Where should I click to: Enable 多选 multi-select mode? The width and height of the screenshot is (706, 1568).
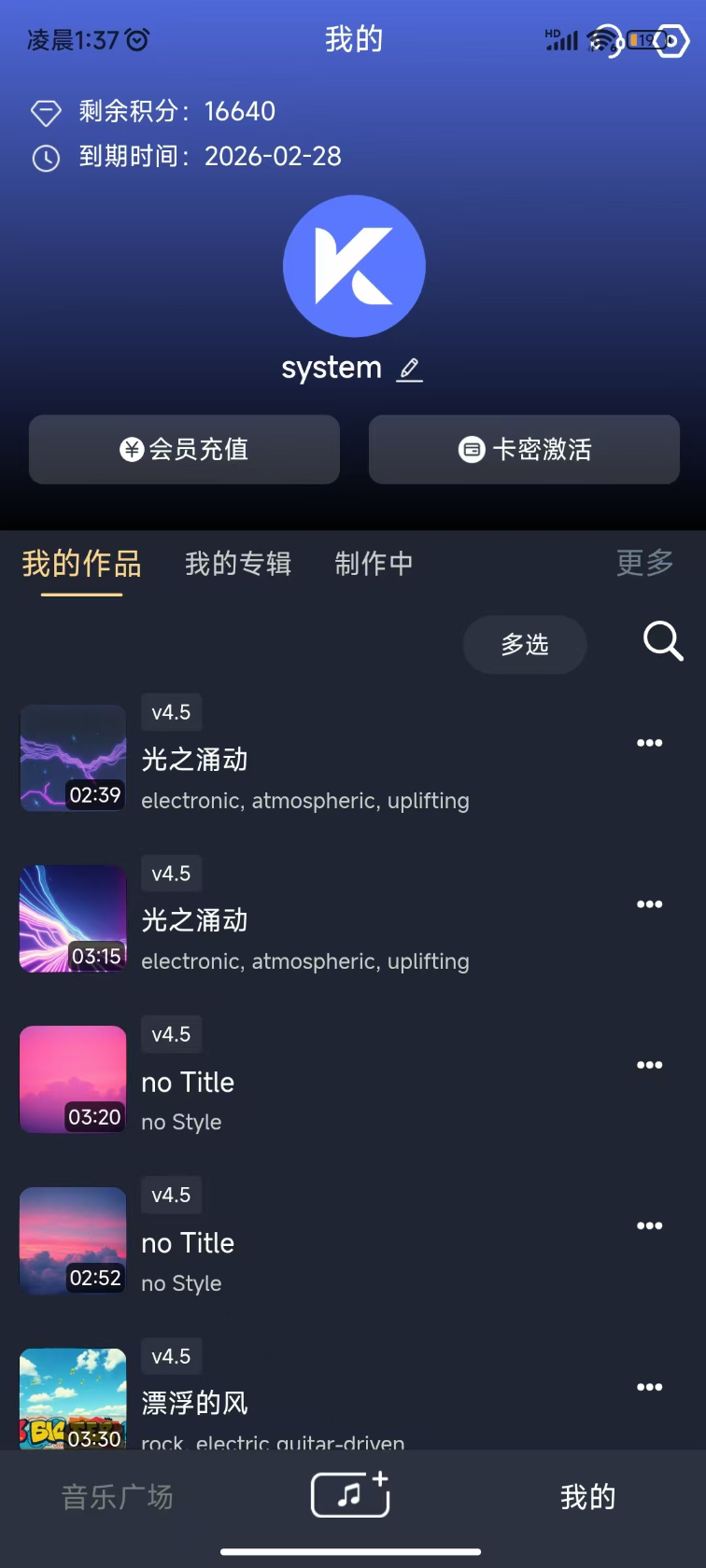[x=524, y=644]
